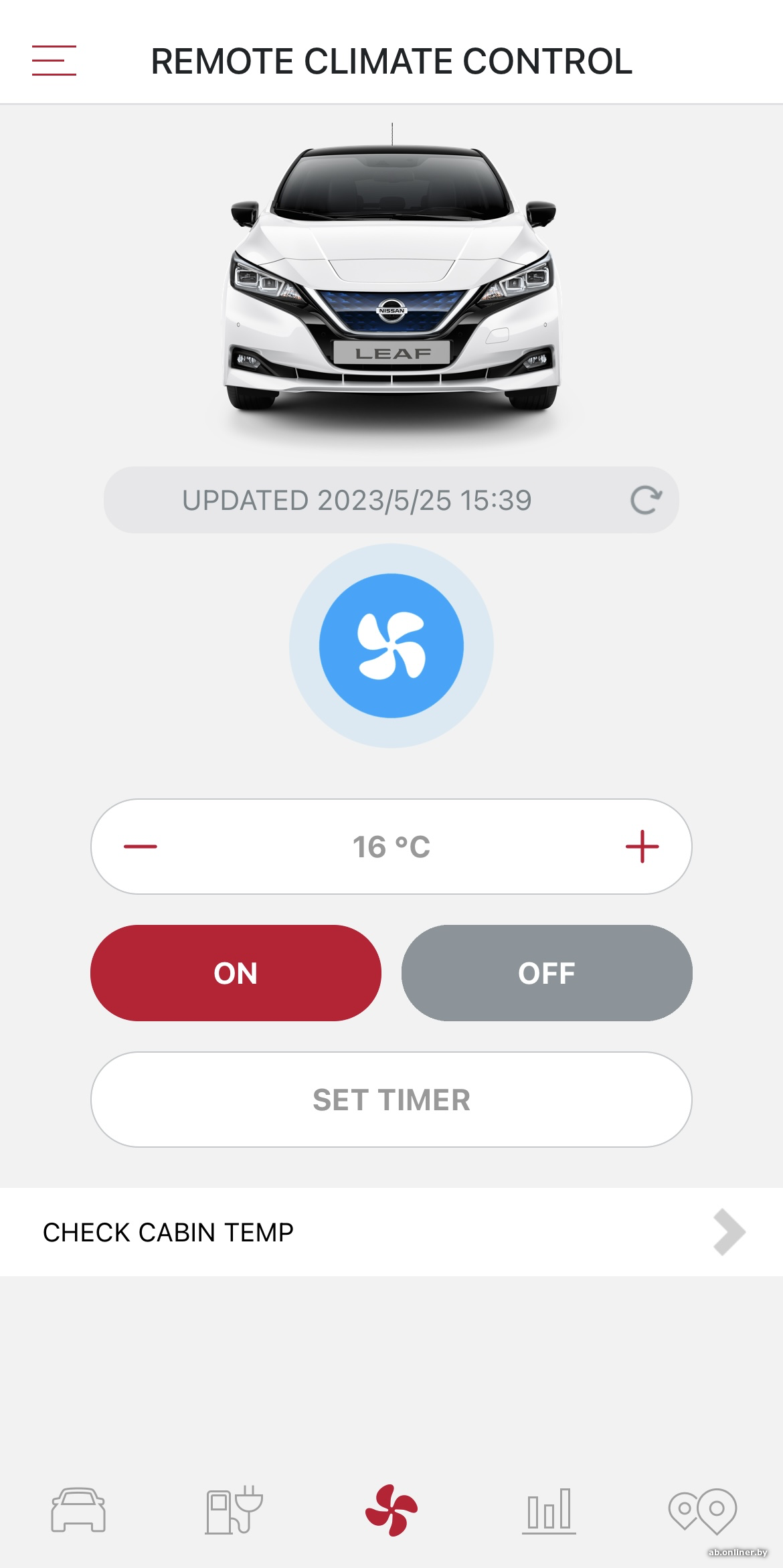
Task: Open the driving statistics chart tab
Action: pyautogui.click(x=549, y=1510)
